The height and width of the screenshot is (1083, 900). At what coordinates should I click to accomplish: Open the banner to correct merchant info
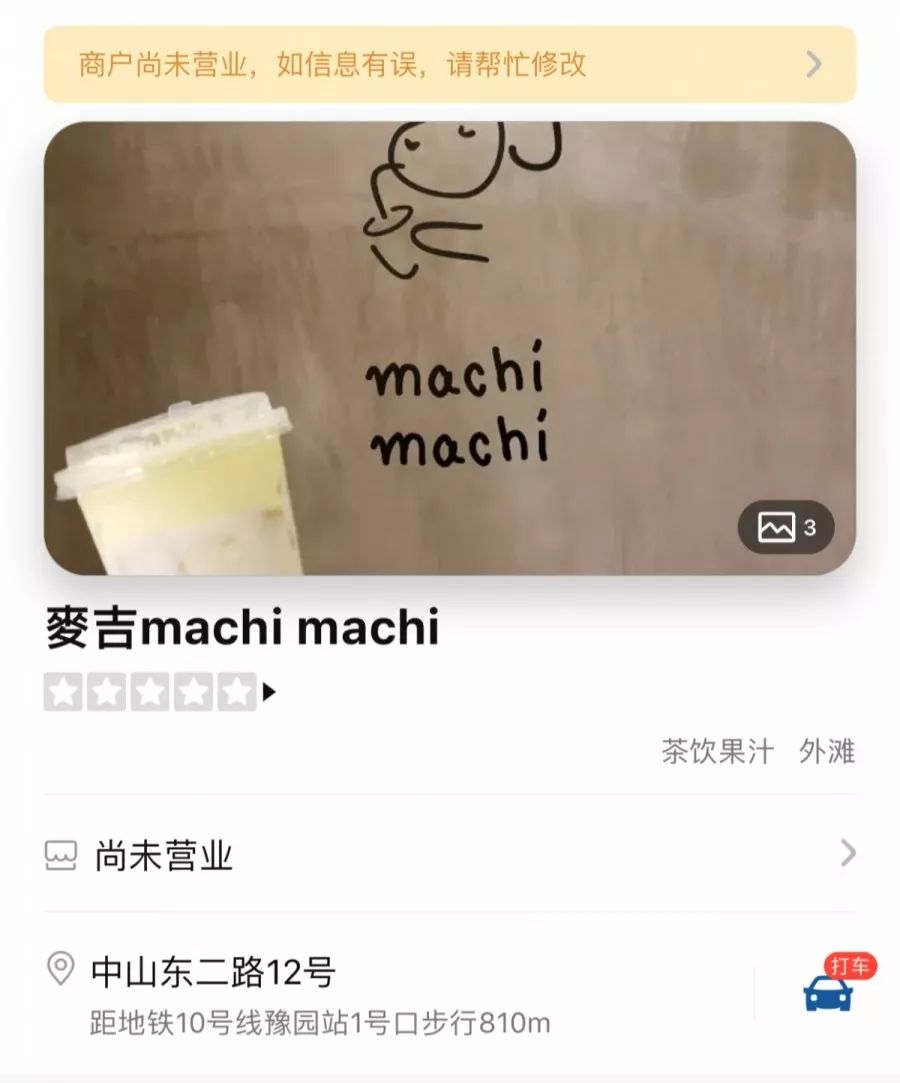tap(449, 65)
